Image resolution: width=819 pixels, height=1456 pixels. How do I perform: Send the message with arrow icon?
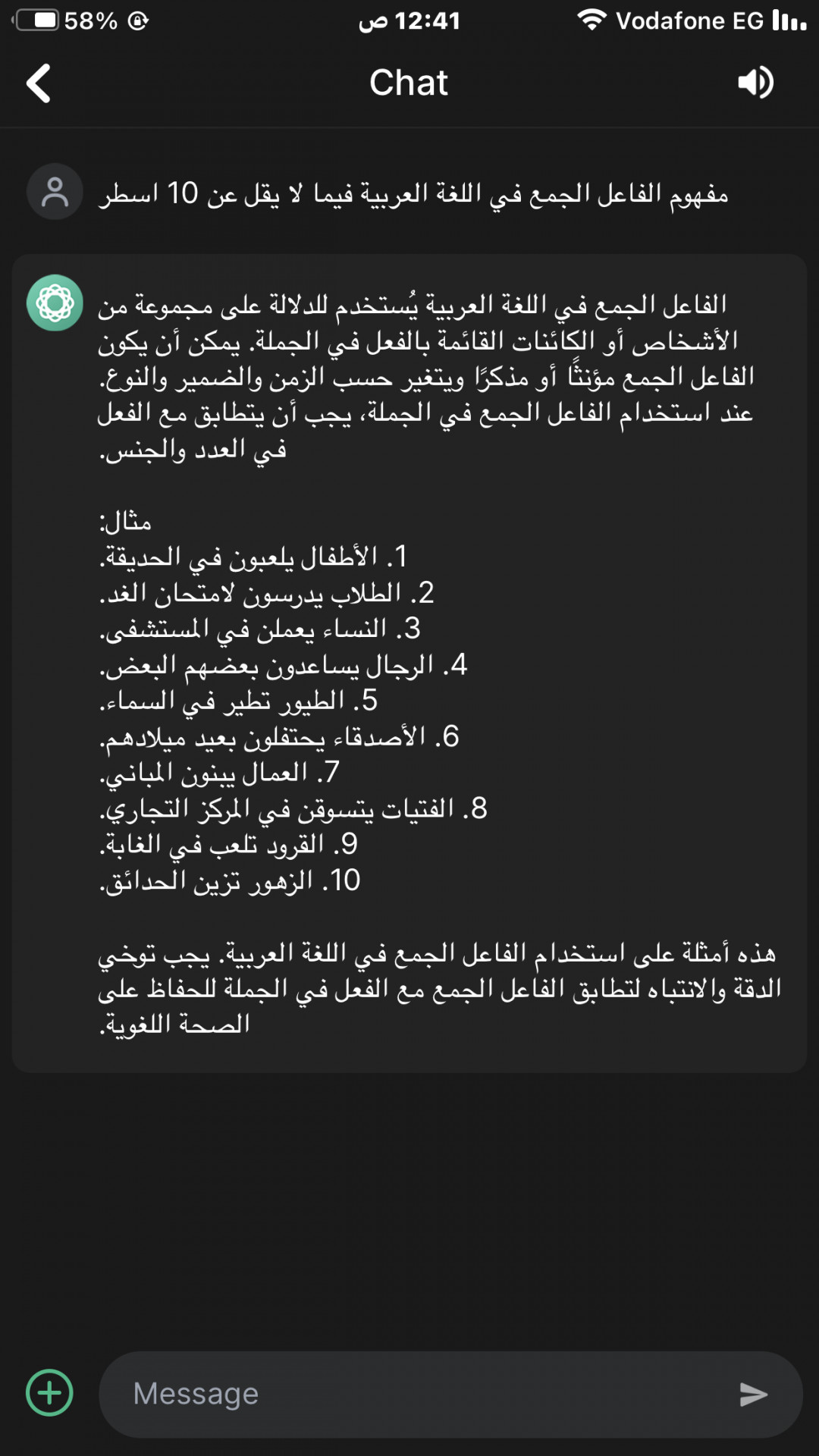pos(753,1394)
